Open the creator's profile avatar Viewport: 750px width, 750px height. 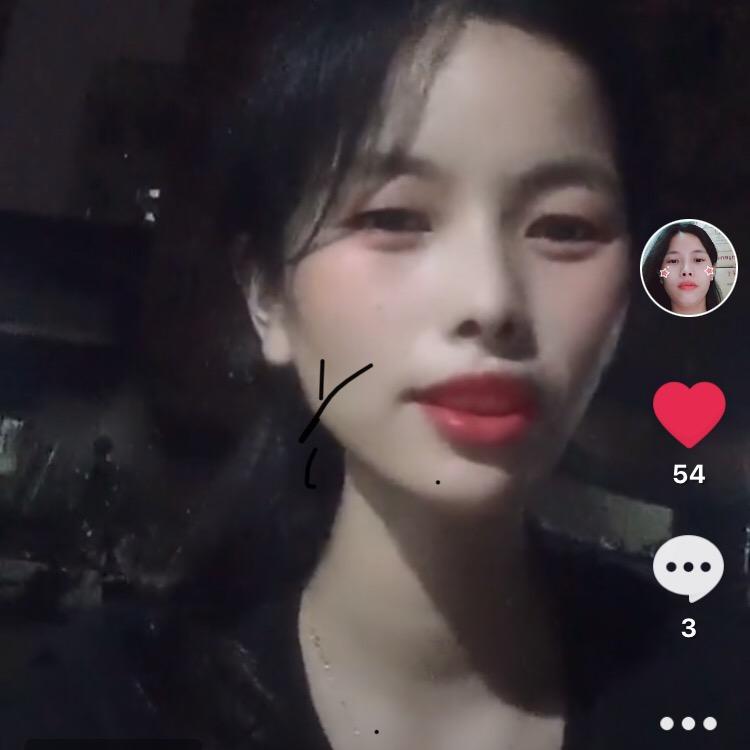pos(688,267)
